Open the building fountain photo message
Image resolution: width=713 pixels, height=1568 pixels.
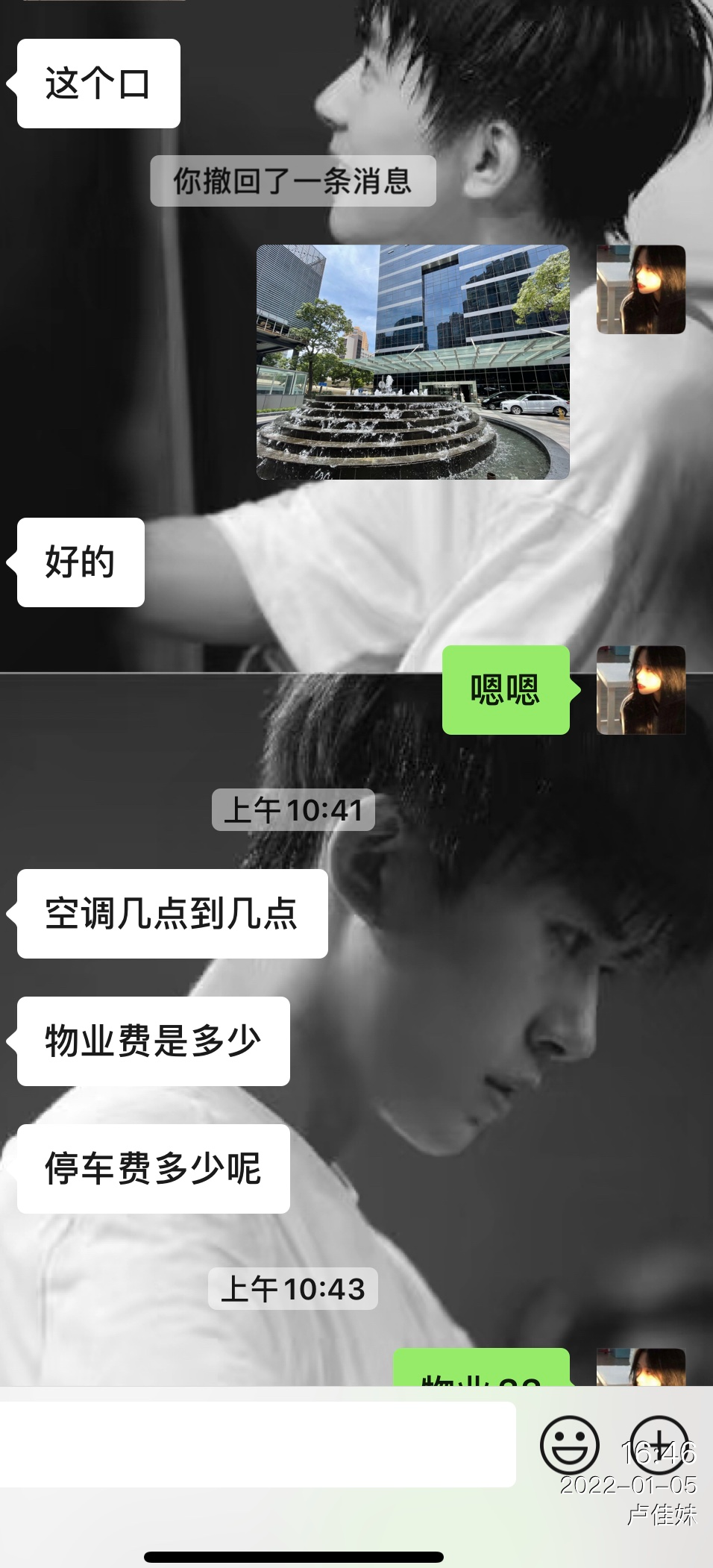(x=412, y=362)
